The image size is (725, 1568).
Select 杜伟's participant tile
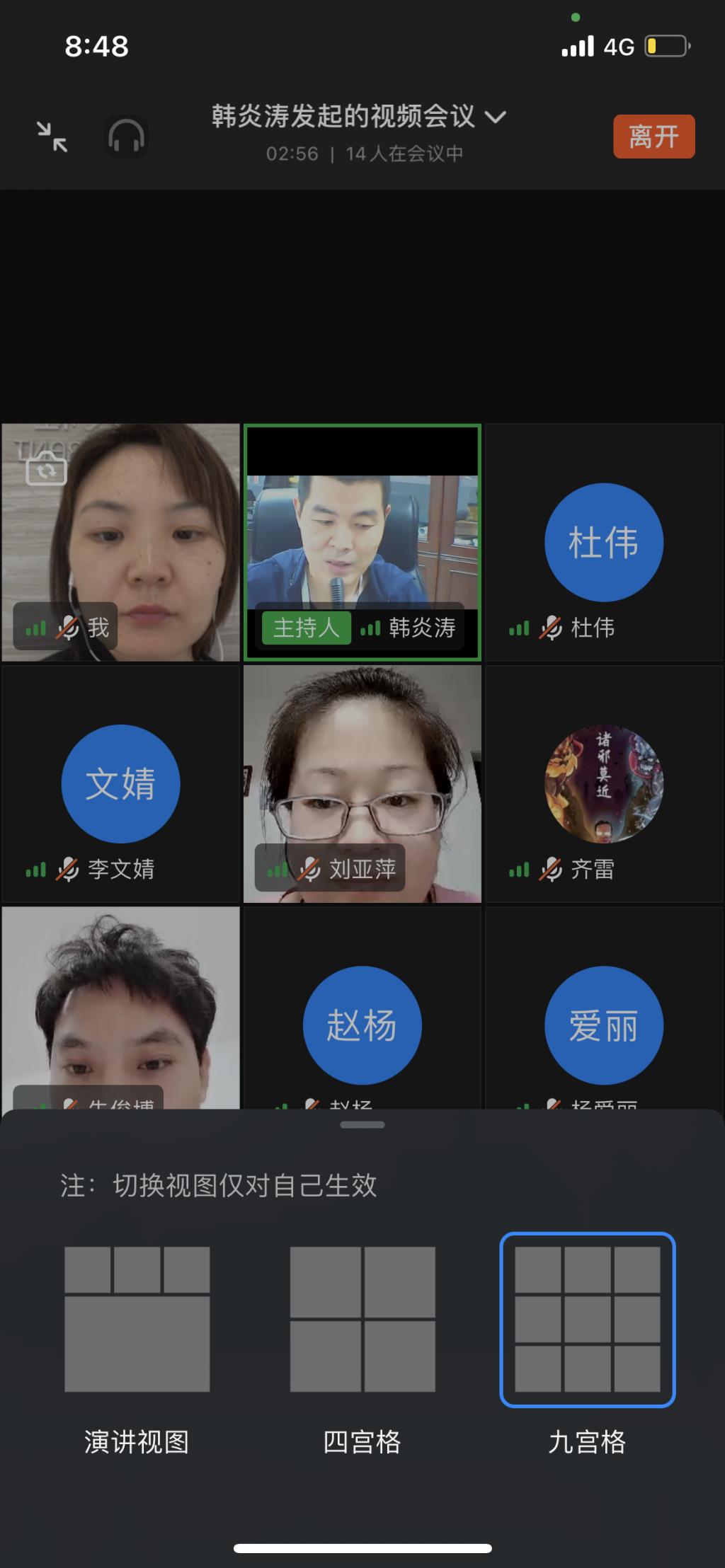[603, 543]
